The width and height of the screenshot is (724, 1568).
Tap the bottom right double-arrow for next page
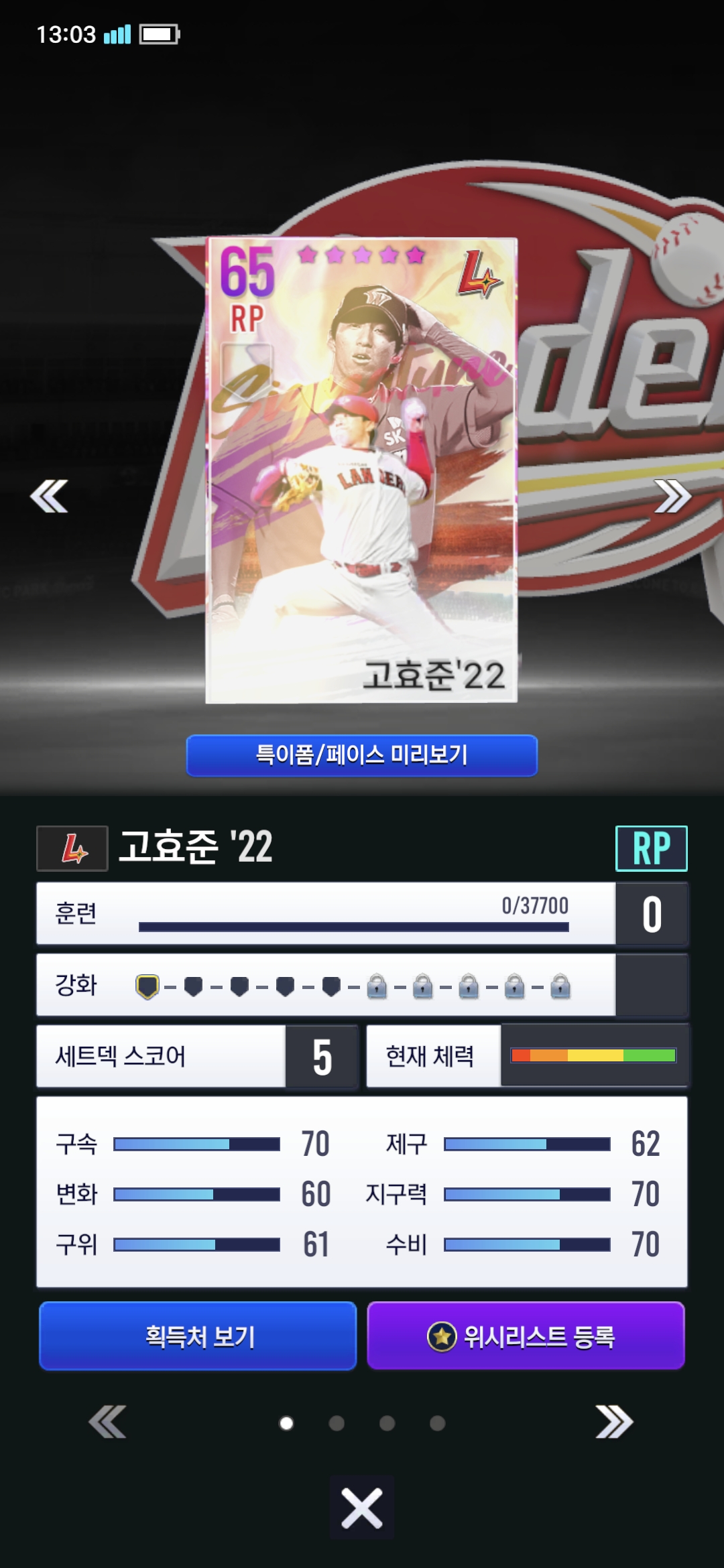point(614,1422)
